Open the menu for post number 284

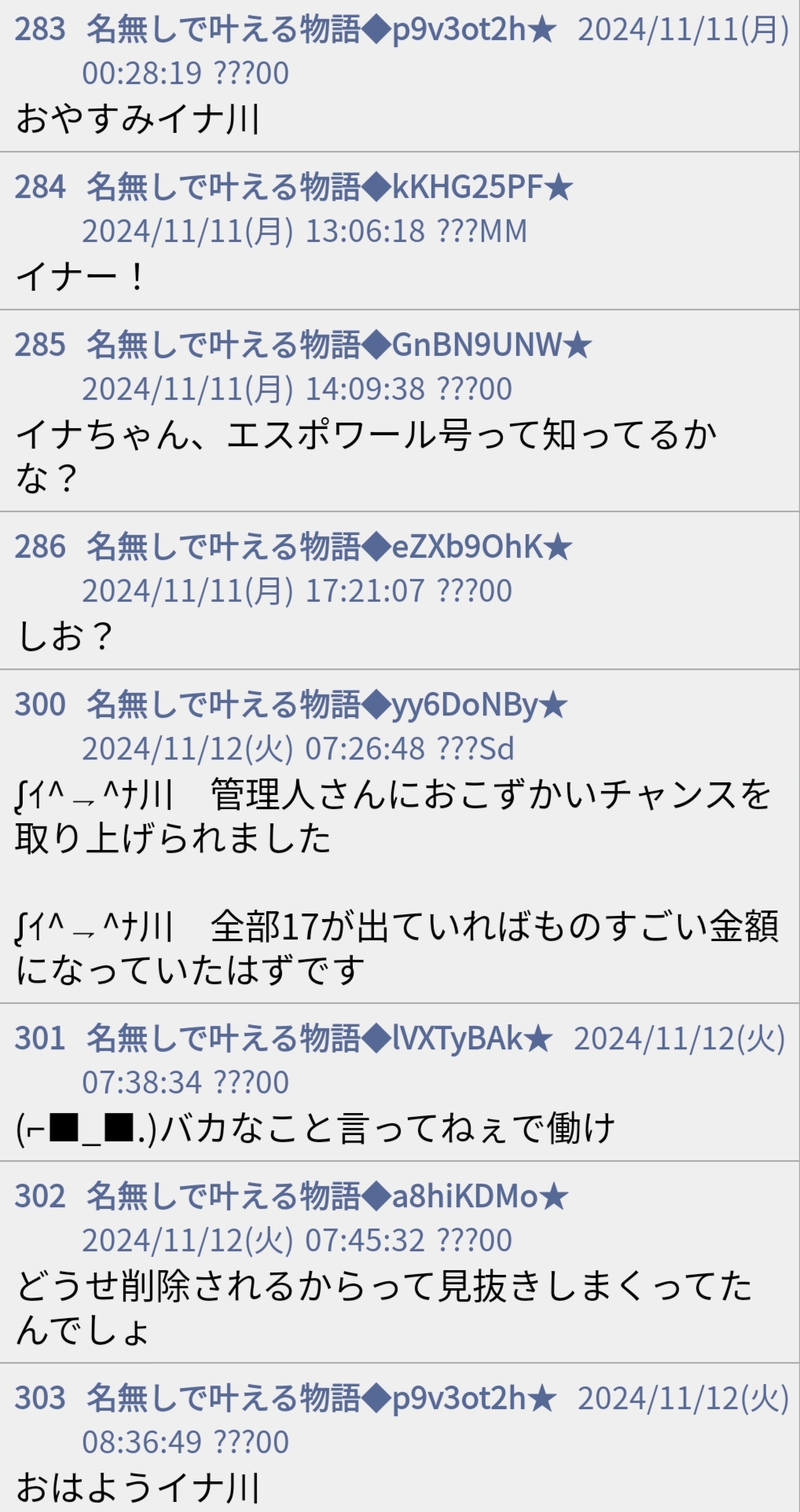tap(40, 188)
